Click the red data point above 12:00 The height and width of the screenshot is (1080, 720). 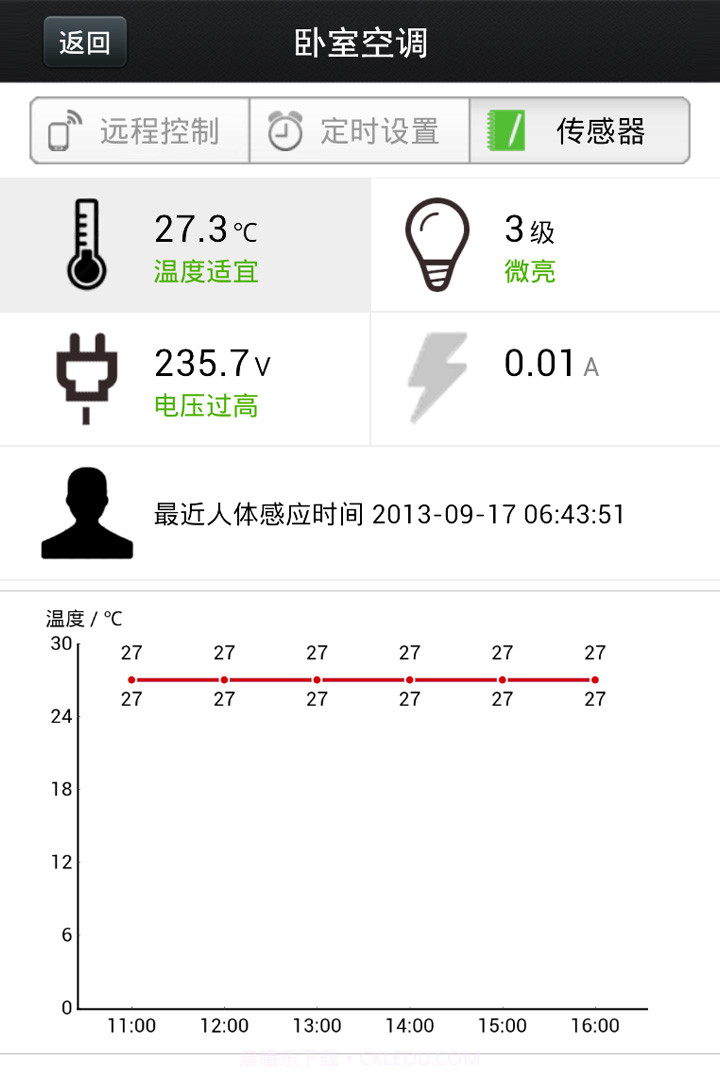click(225, 678)
